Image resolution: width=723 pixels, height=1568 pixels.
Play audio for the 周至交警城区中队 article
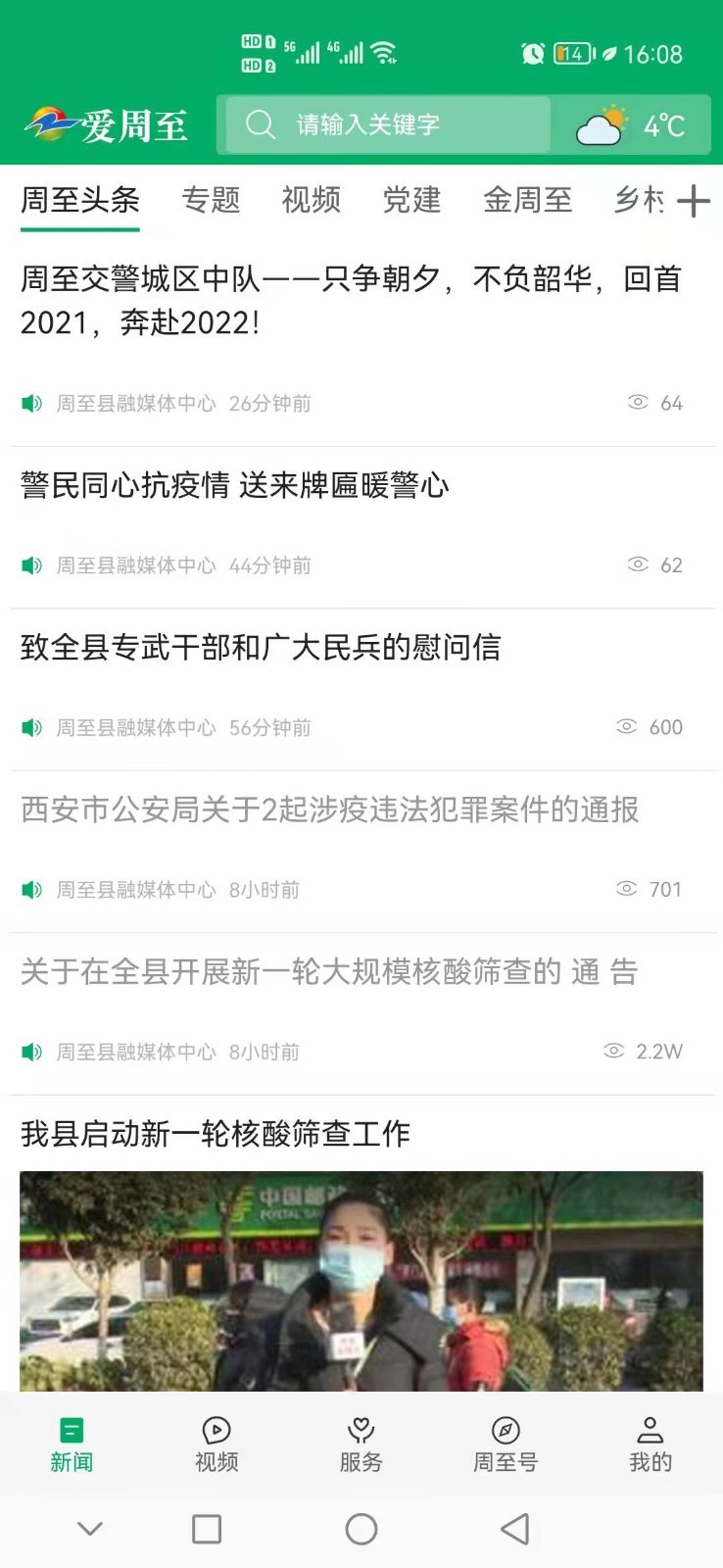pos(31,404)
